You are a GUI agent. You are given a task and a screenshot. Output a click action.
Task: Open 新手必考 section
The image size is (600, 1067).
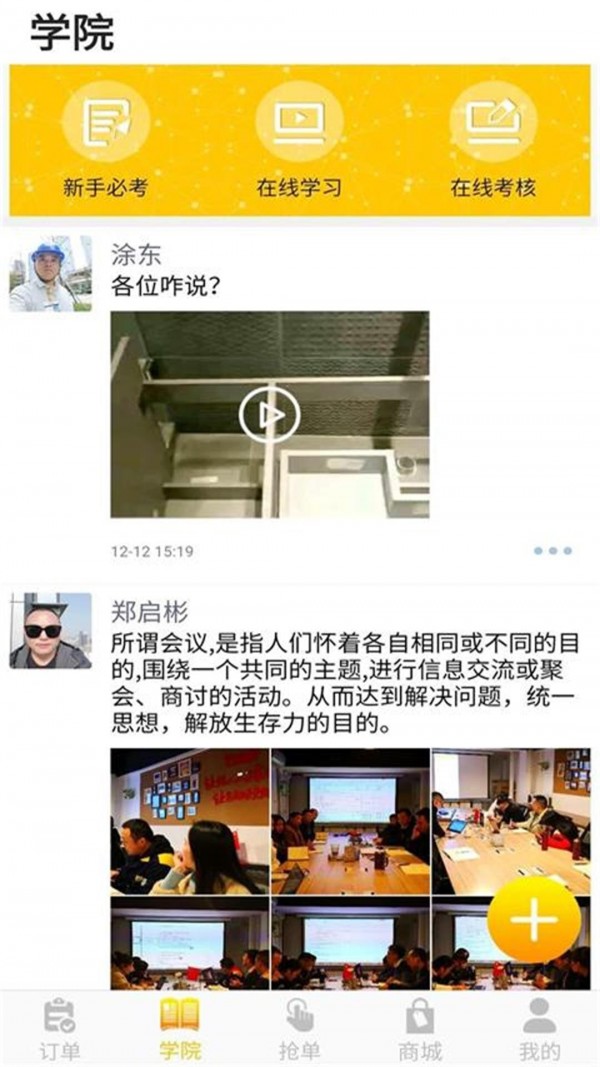tap(105, 139)
